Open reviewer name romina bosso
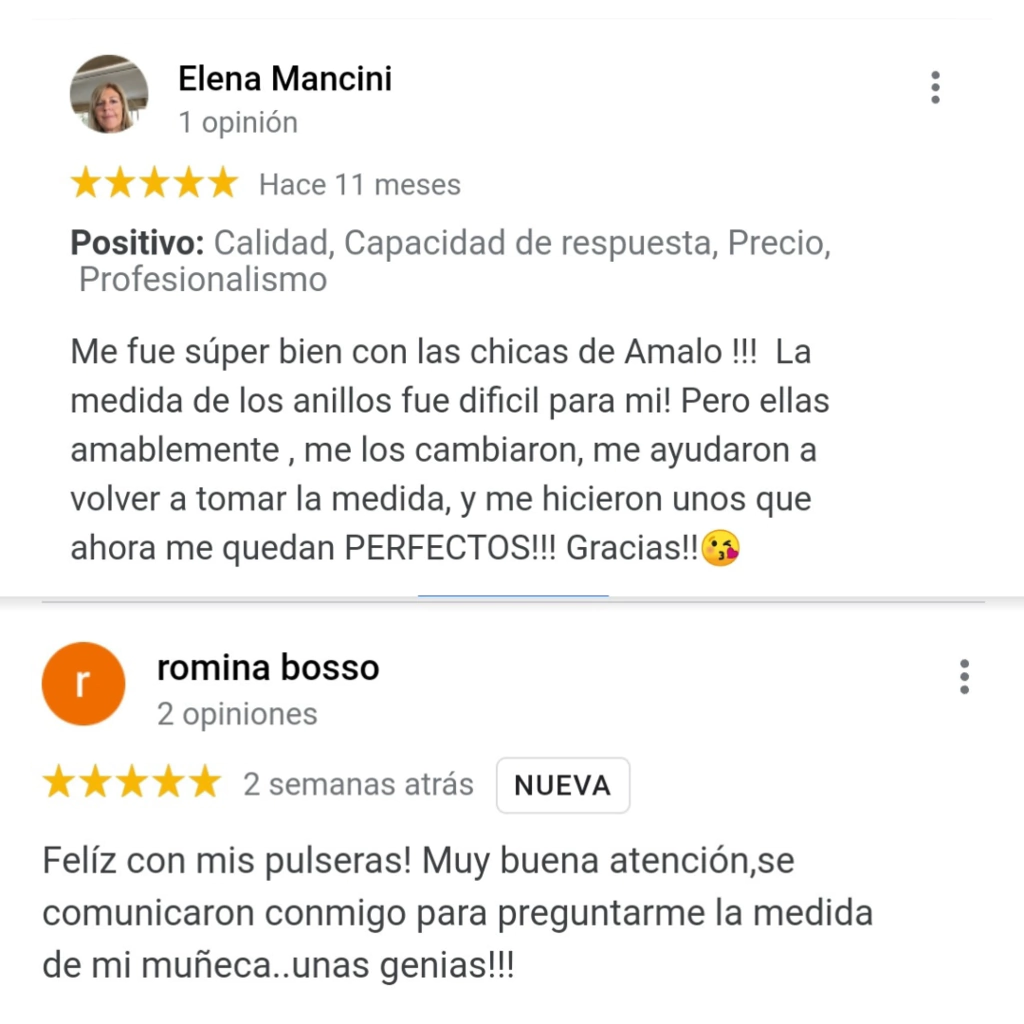The height and width of the screenshot is (1024, 1024). click(x=268, y=667)
